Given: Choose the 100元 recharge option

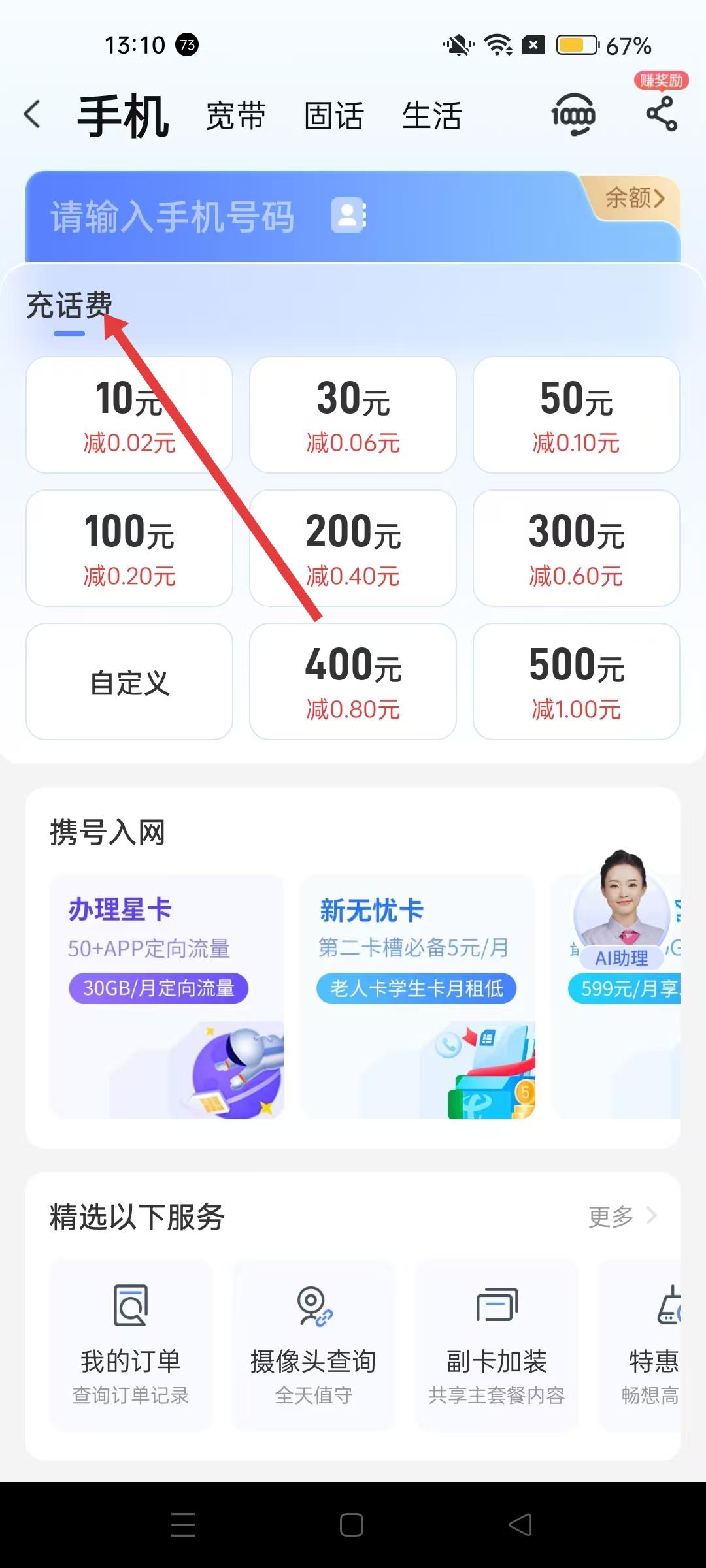Looking at the screenshot, I should pyautogui.click(x=129, y=548).
